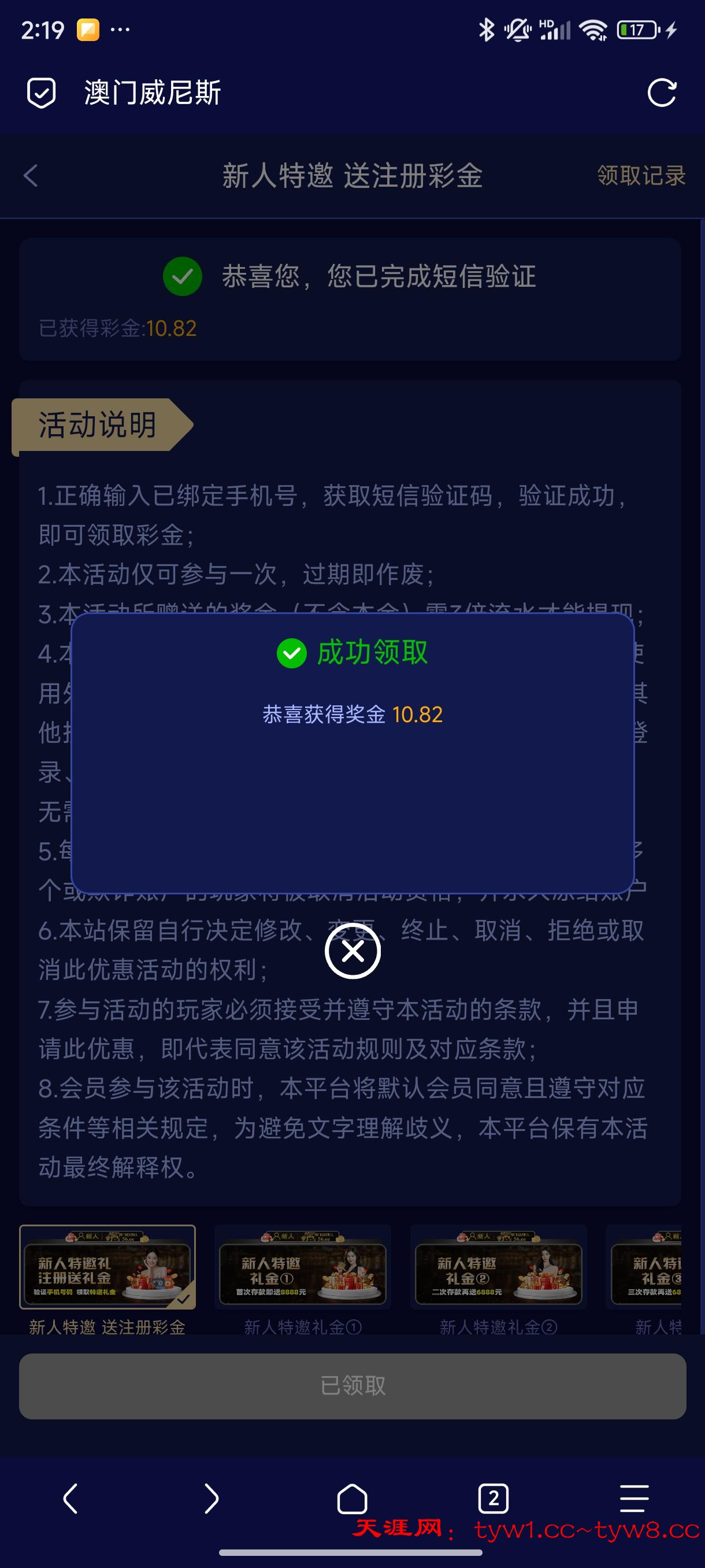
Task: Reload the page with the refresh icon
Action: pos(661,93)
